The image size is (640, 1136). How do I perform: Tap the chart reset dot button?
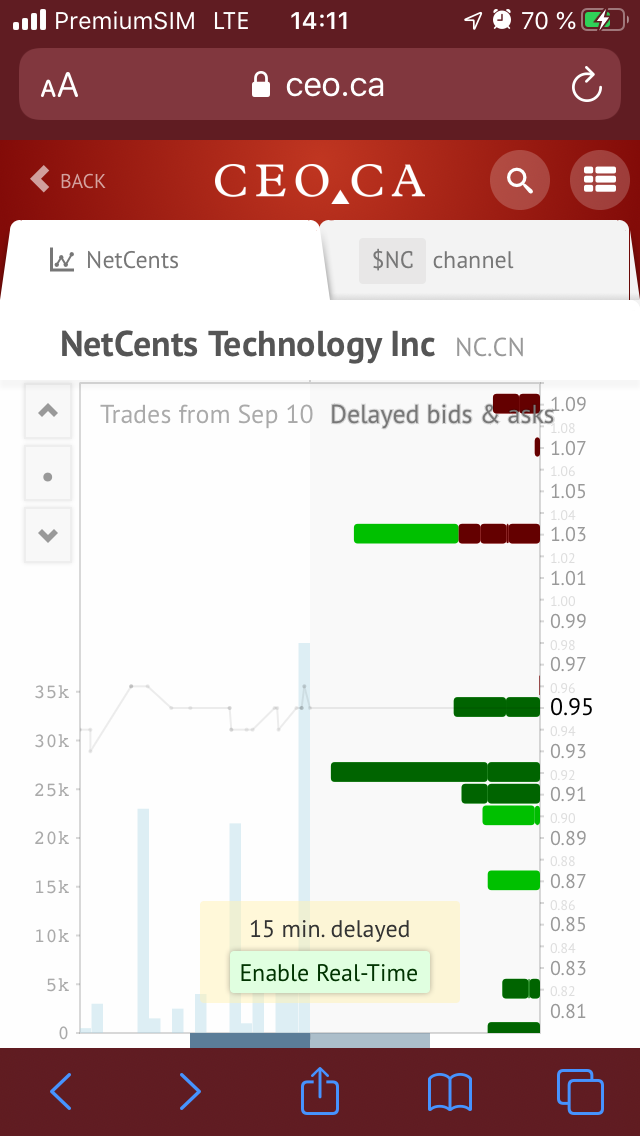point(47,474)
